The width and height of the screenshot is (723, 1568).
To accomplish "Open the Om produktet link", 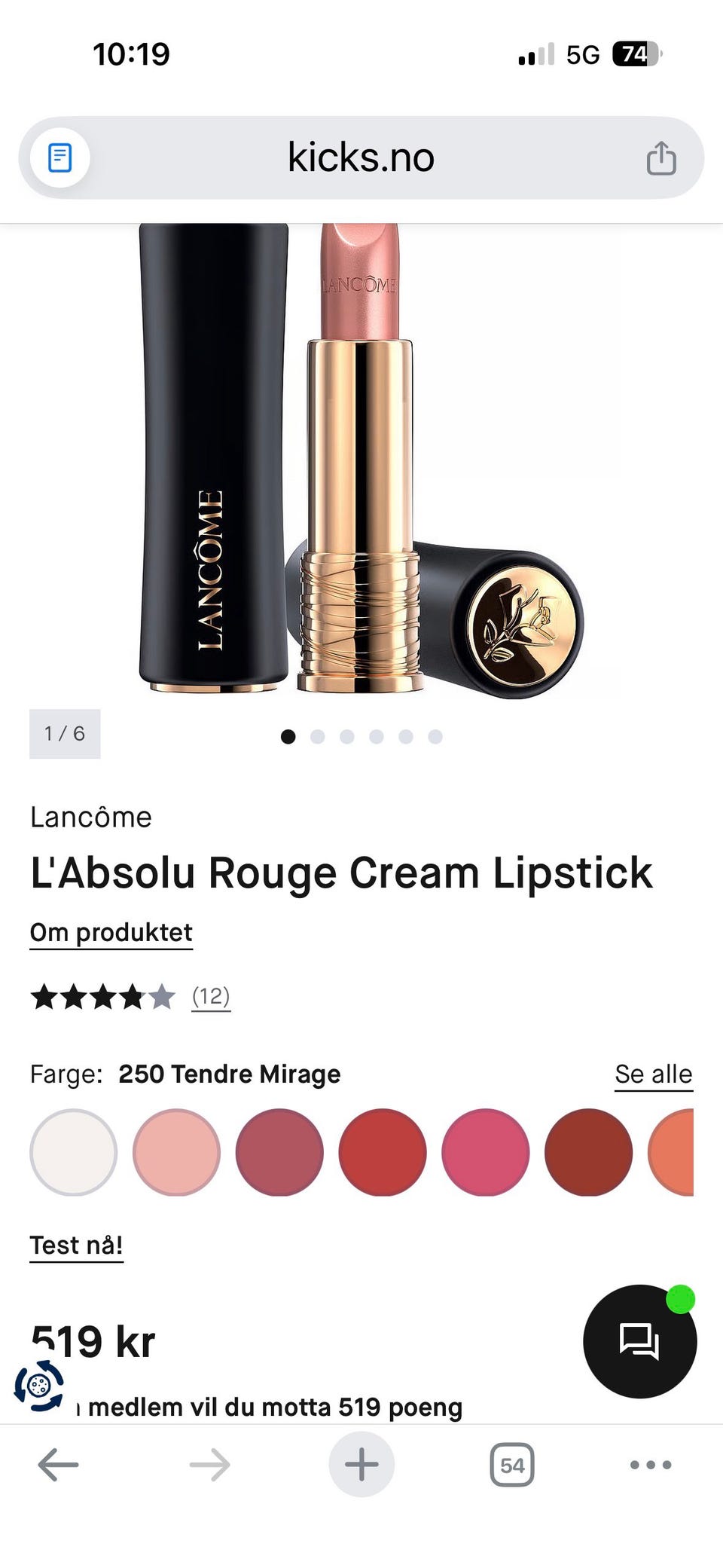I will 111,933.
